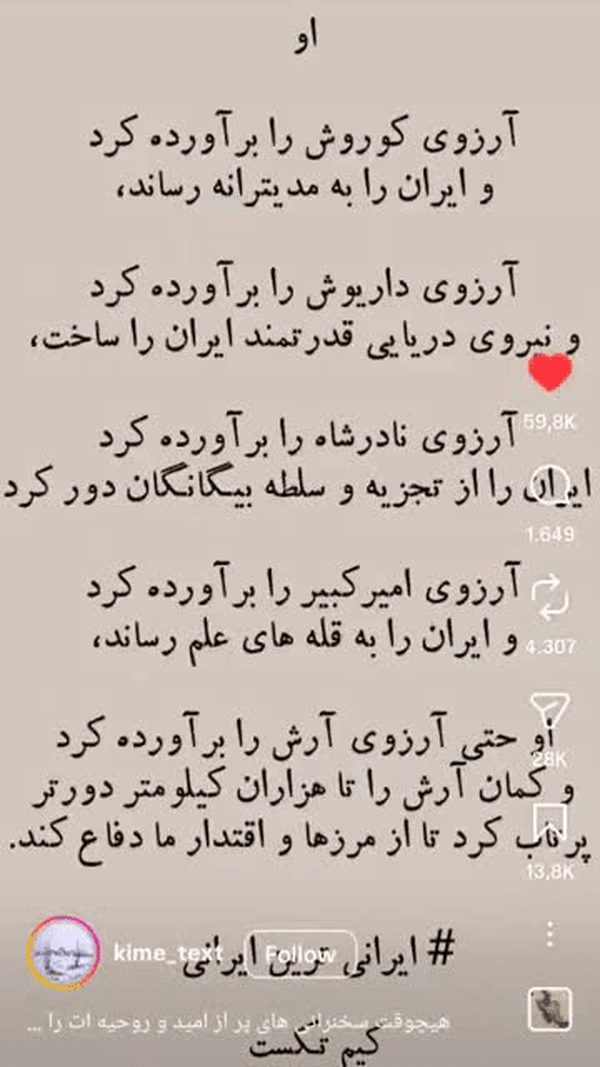The image size is (600, 1067).
Task: Follow the kime_text account
Action: click(299, 954)
